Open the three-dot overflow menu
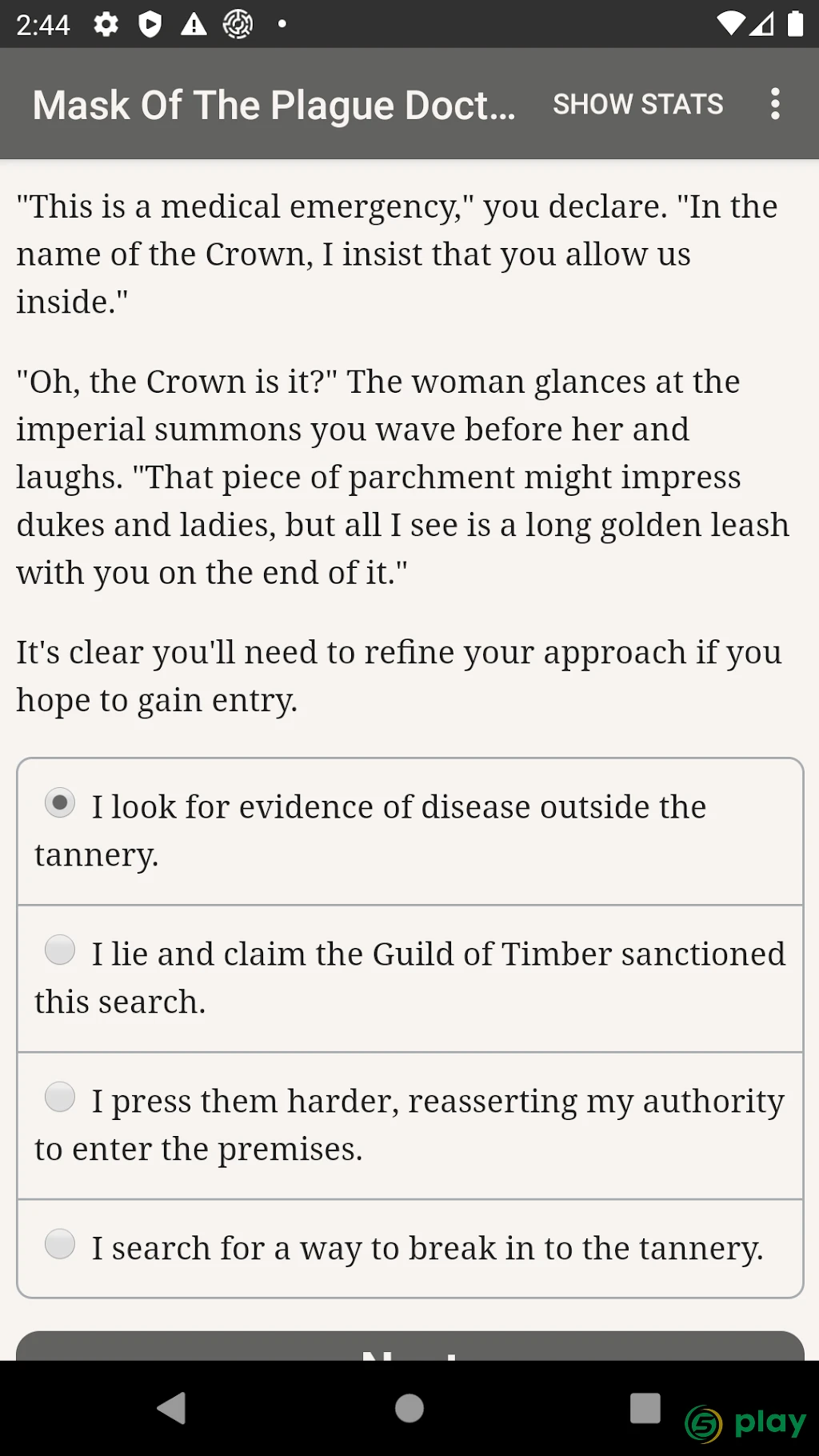The image size is (819, 1456). pos(774,104)
